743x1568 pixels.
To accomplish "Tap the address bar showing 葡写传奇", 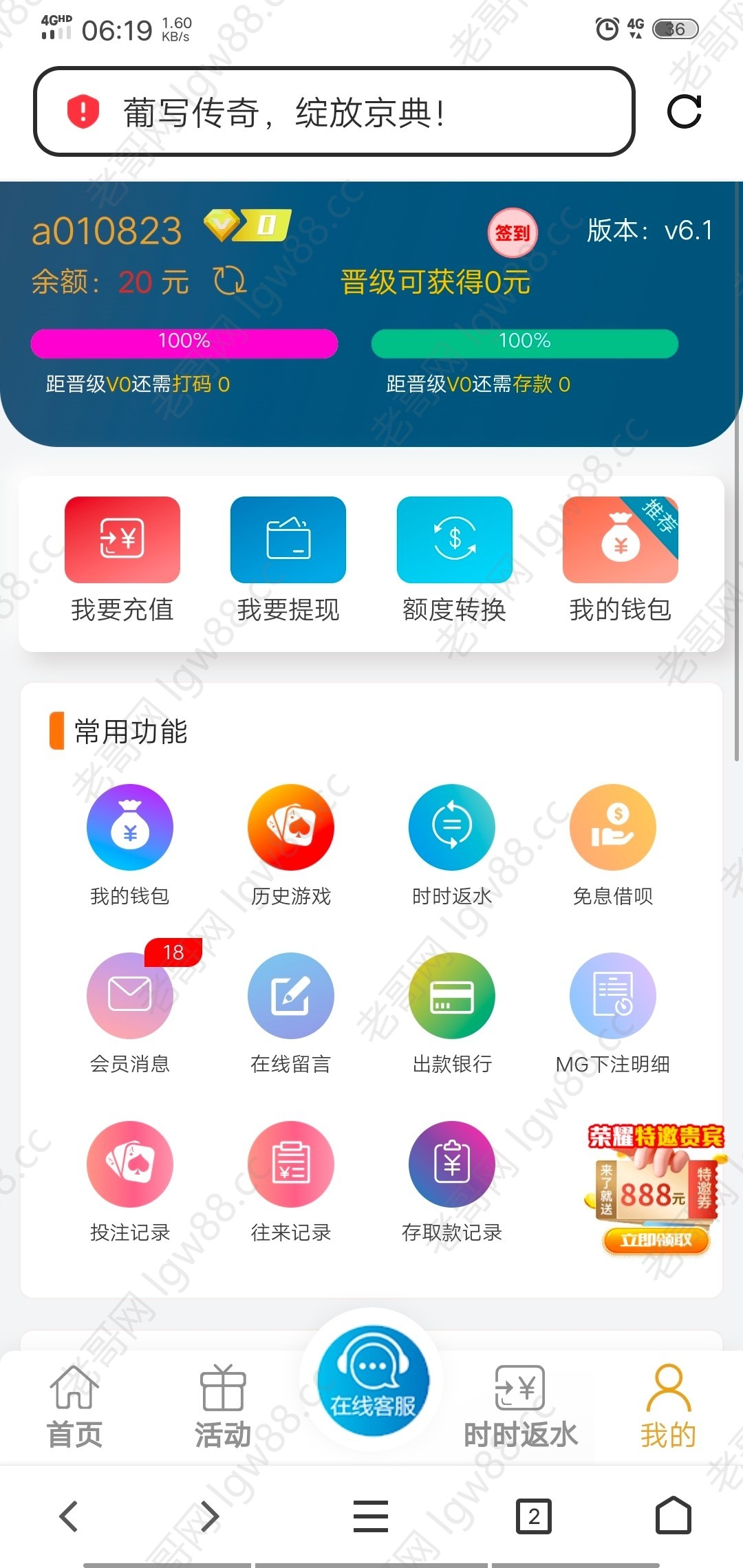I will 334,111.
